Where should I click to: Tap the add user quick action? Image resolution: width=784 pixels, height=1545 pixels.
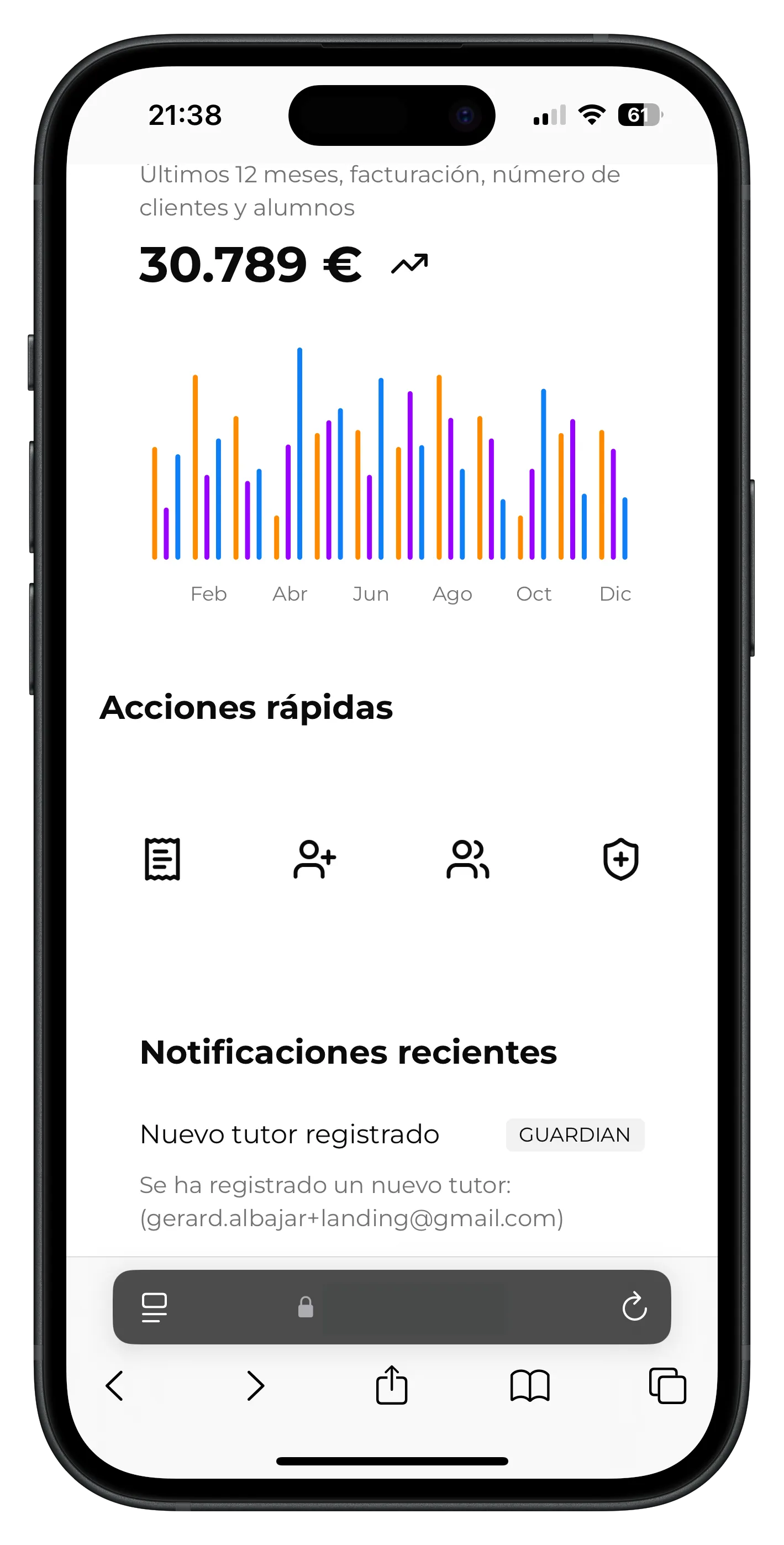point(314,859)
